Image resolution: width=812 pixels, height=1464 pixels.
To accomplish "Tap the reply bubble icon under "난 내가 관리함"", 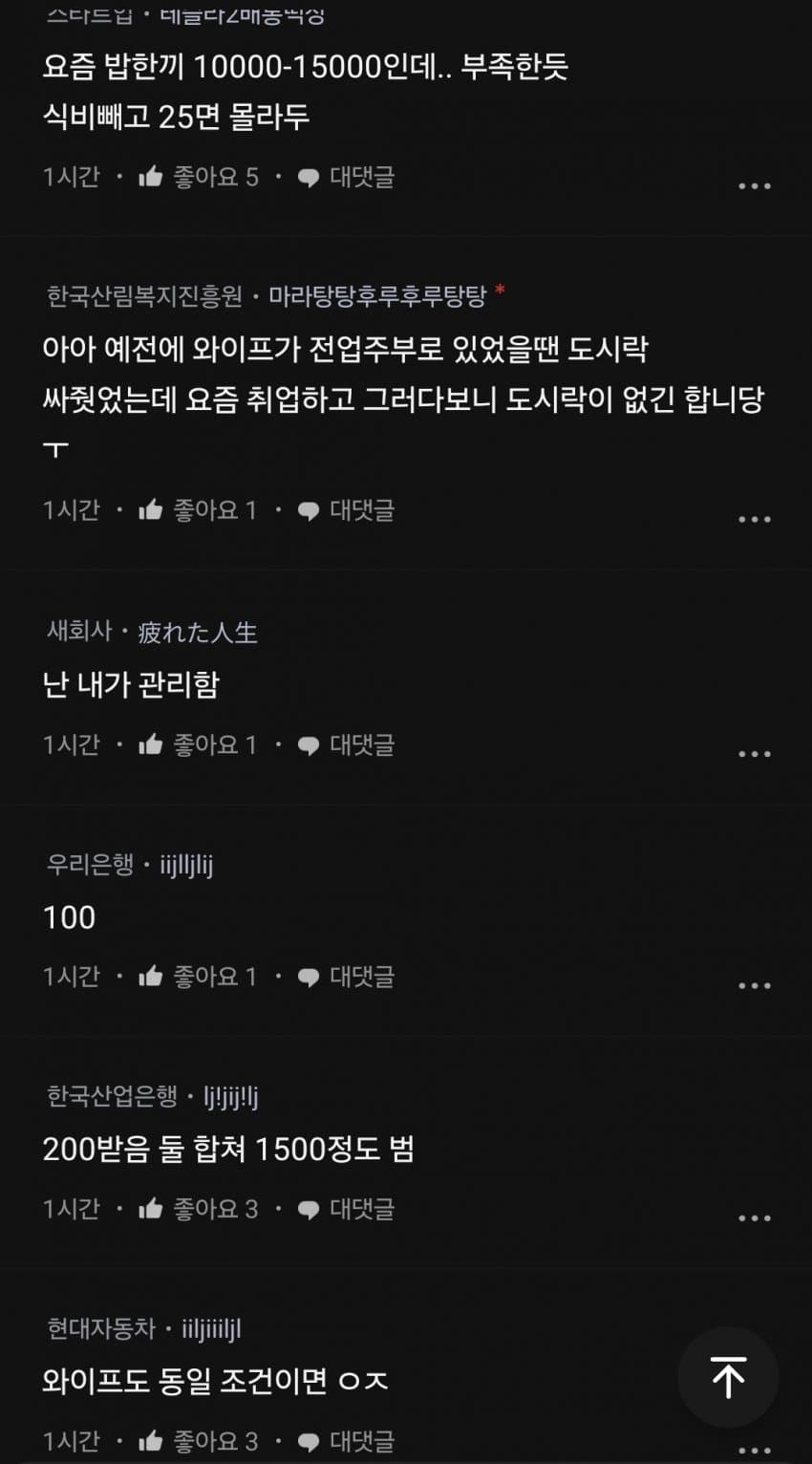I will click(x=307, y=743).
